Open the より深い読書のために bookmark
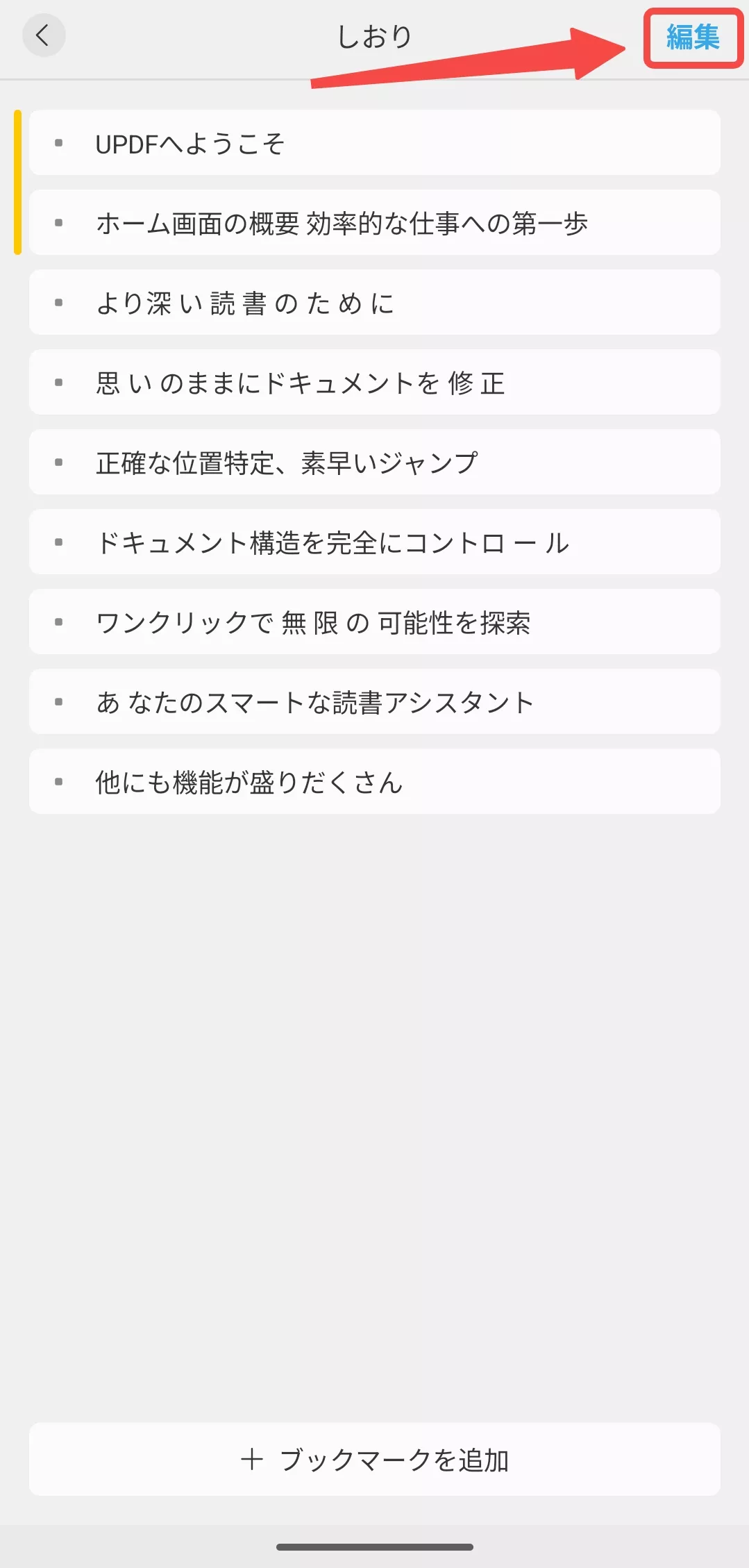Viewport: 749px width, 1568px height. [375, 302]
